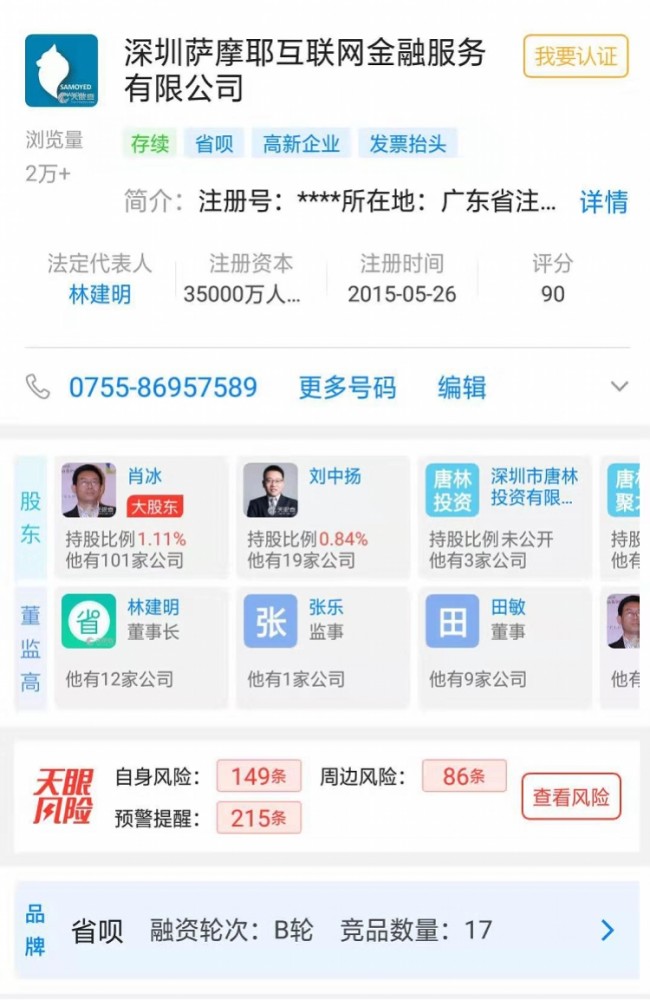Tap 编辑 to edit contact info
The width and height of the screenshot is (650, 1000).
[462, 387]
